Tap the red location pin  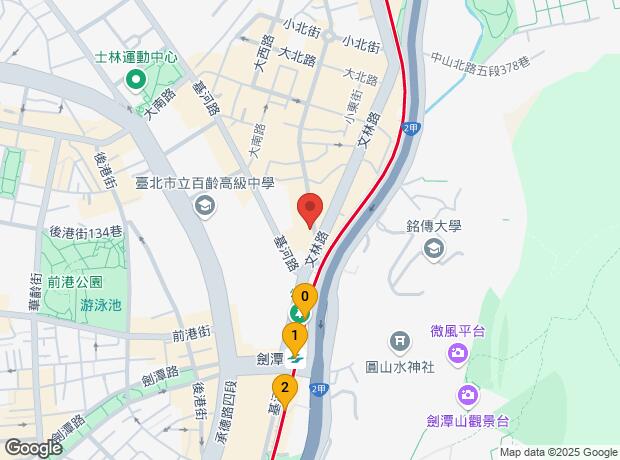tap(310, 209)
